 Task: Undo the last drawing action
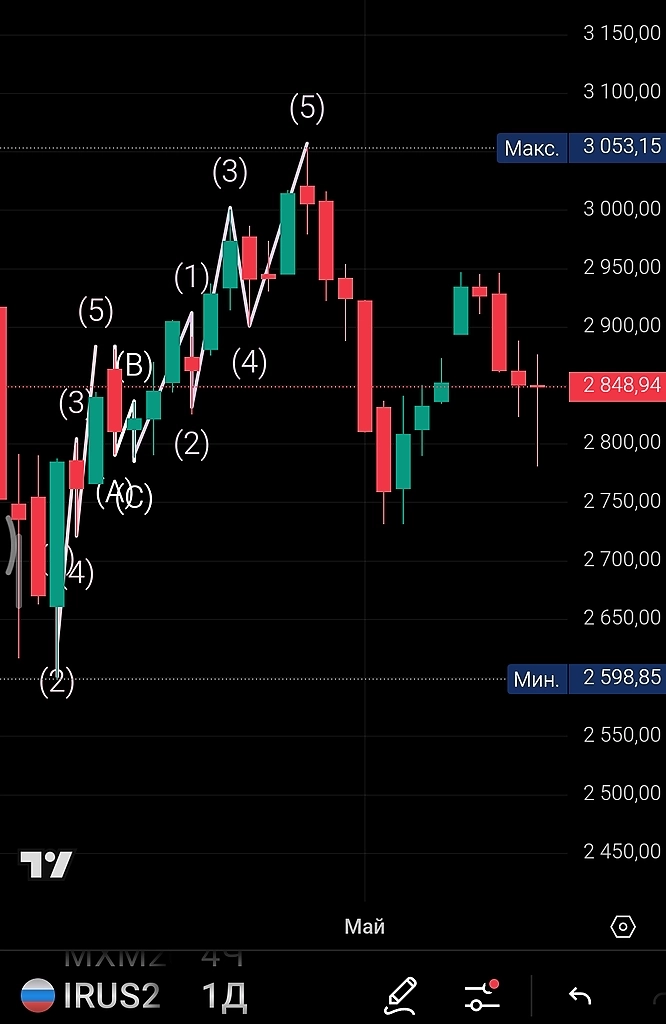579,995
